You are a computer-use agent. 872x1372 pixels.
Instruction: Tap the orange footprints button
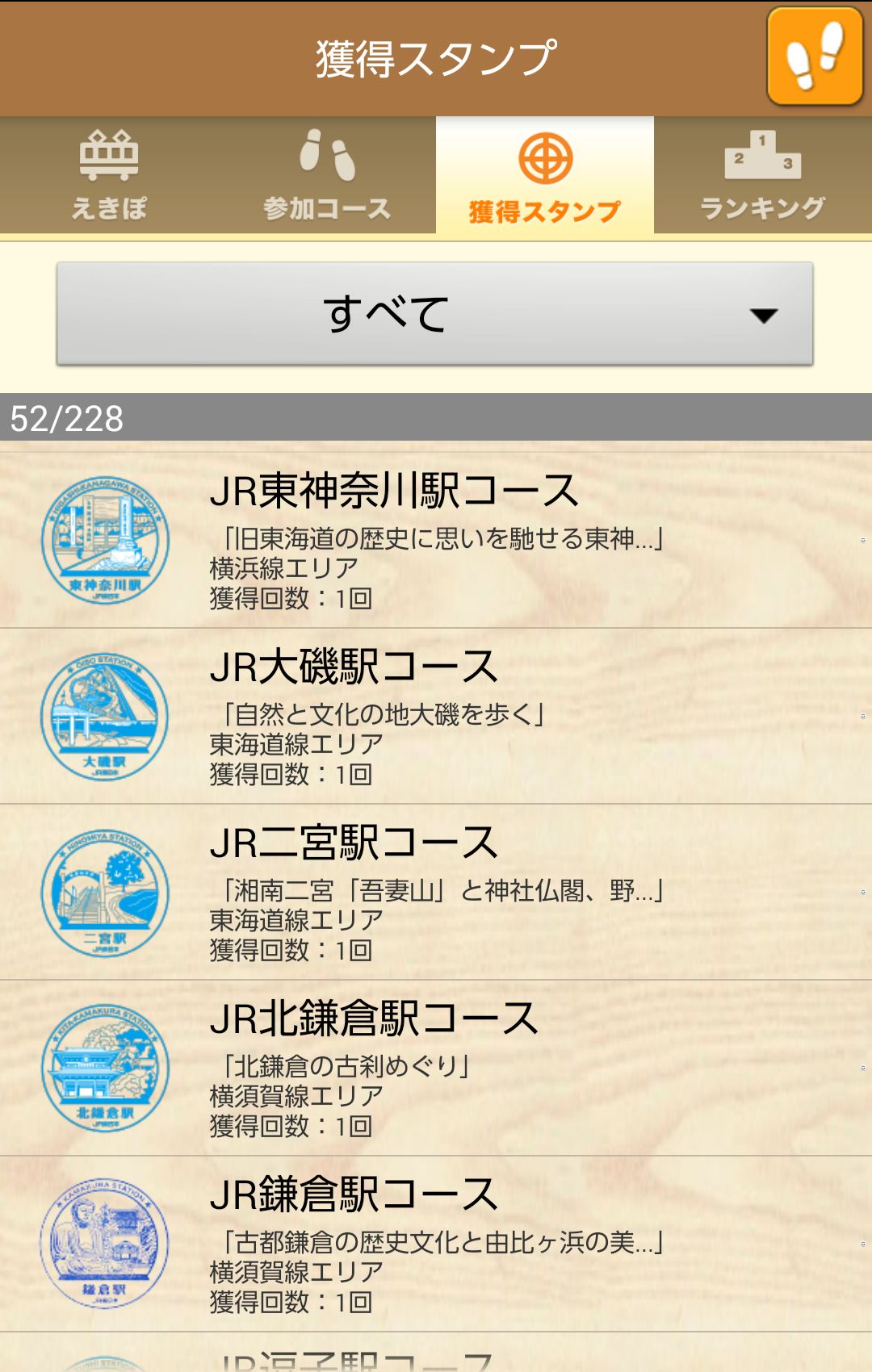(815, 56)
